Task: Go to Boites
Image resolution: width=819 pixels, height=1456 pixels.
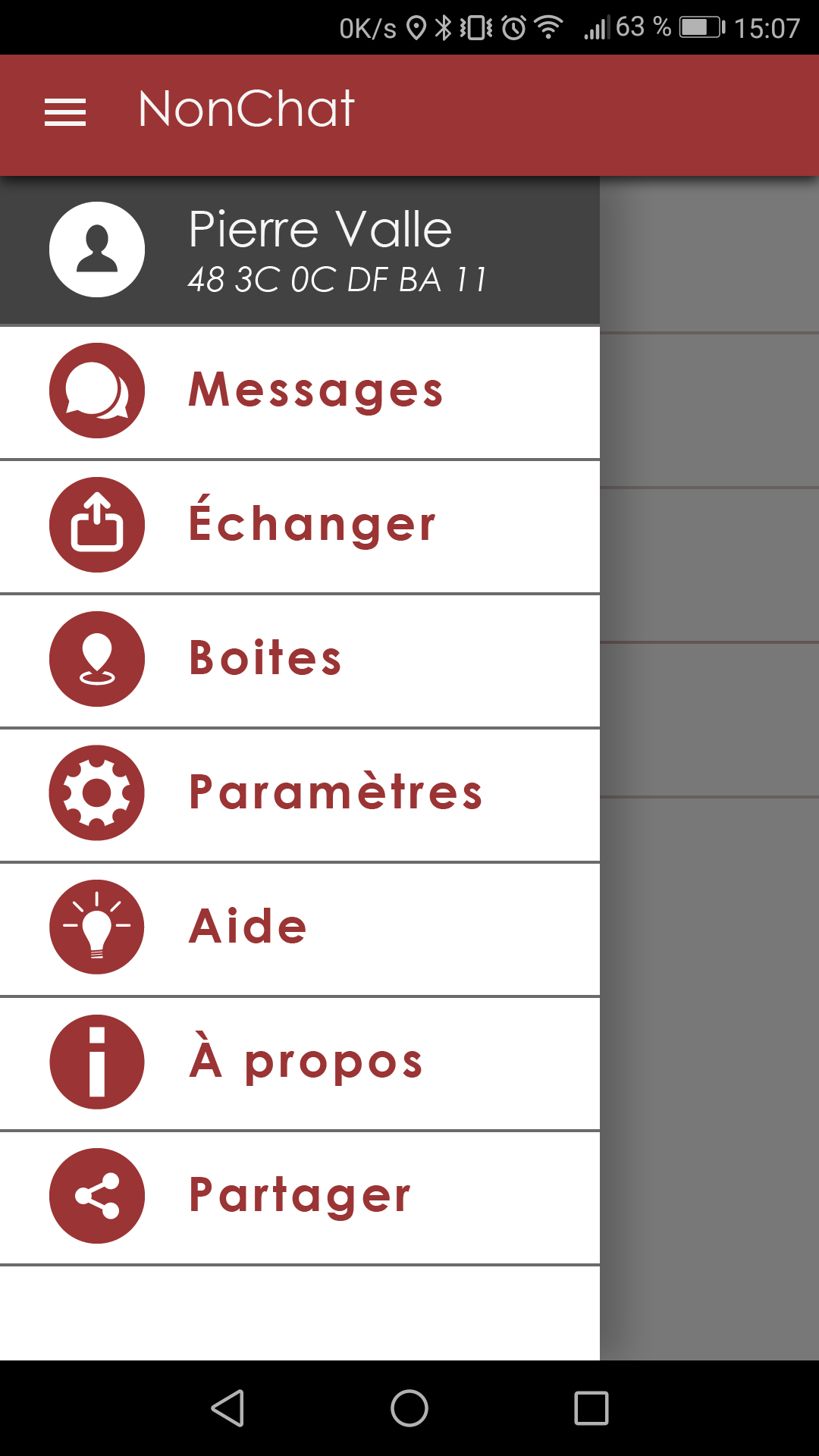Action: tap(300, 660)
